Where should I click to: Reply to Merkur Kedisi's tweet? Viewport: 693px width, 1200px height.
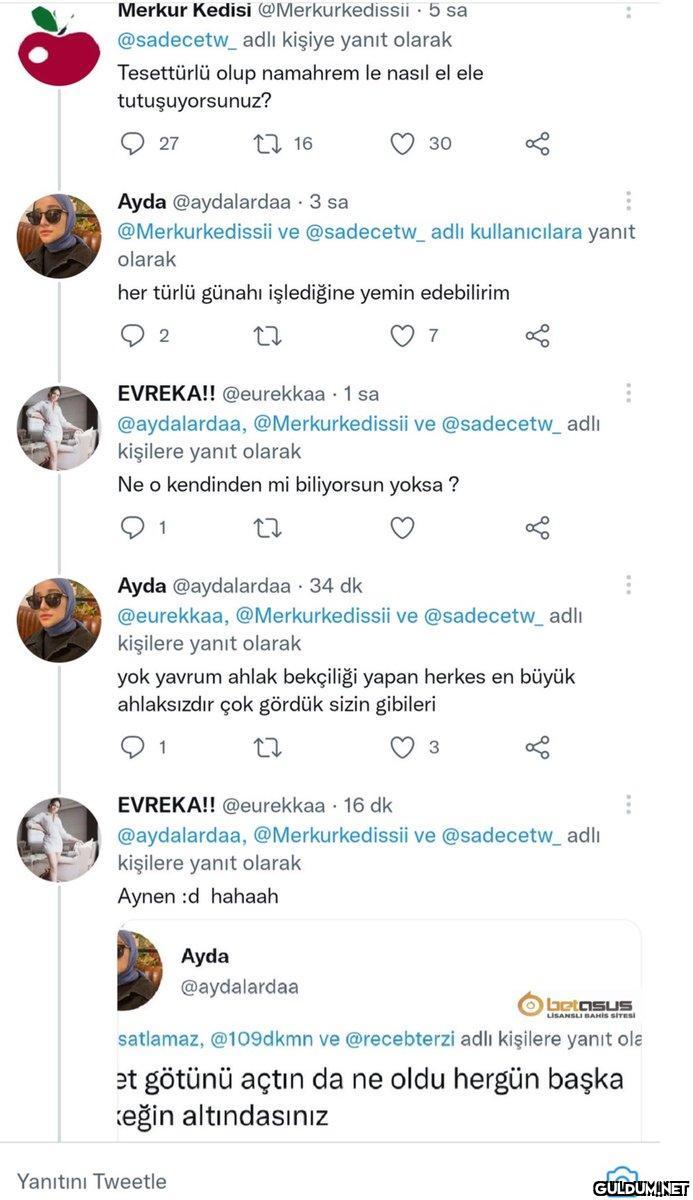(133, 144)
